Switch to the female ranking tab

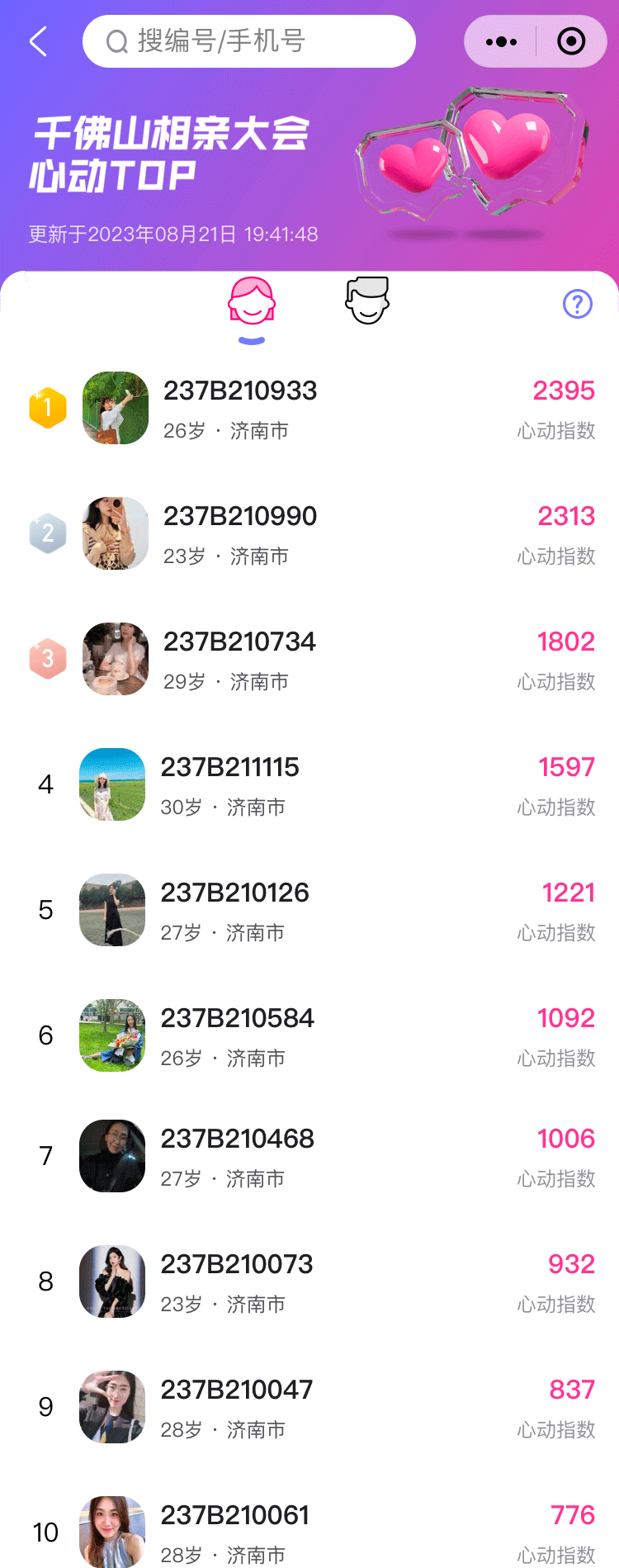252,304
